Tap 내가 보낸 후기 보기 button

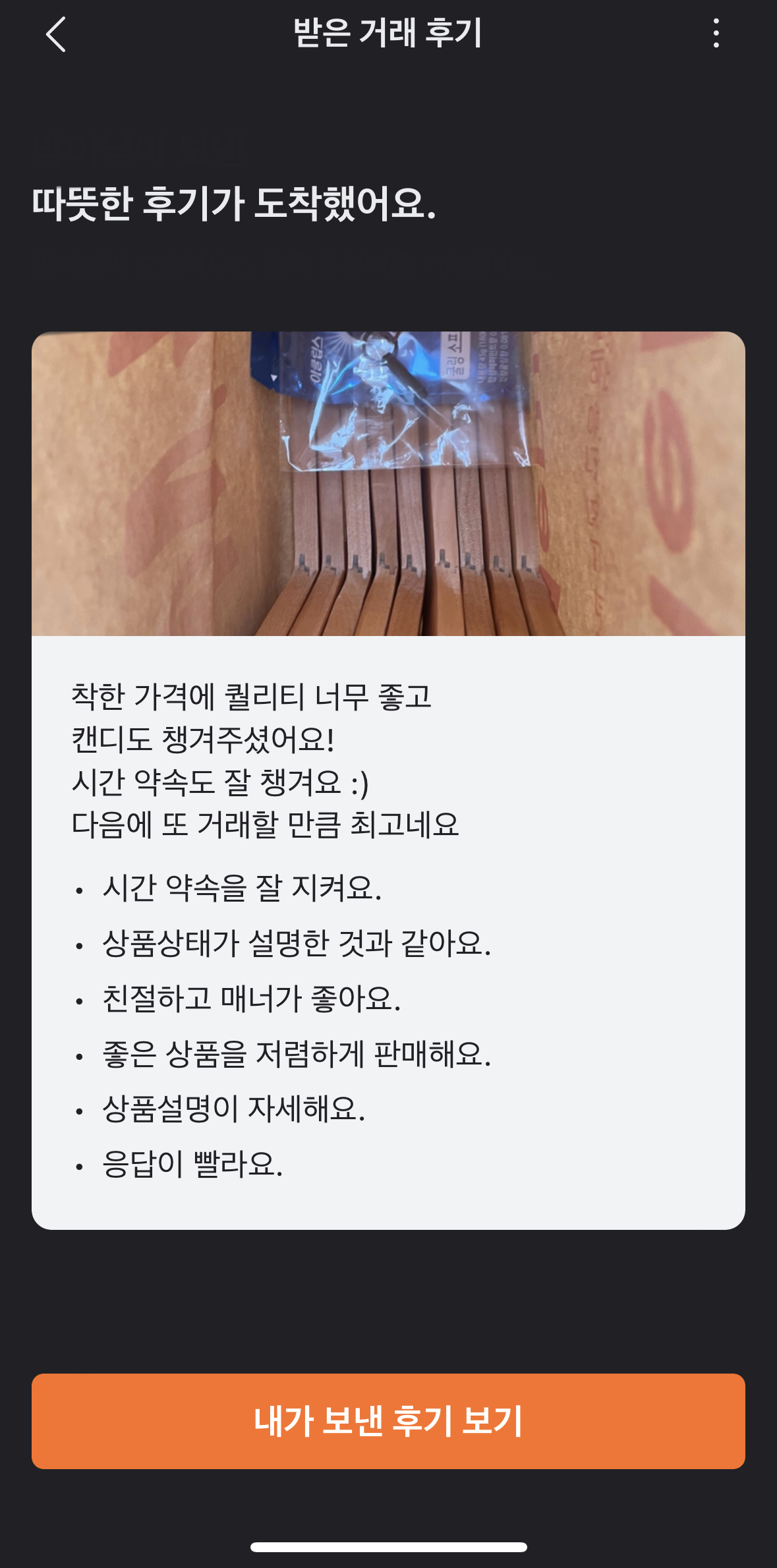[388, 1421]
